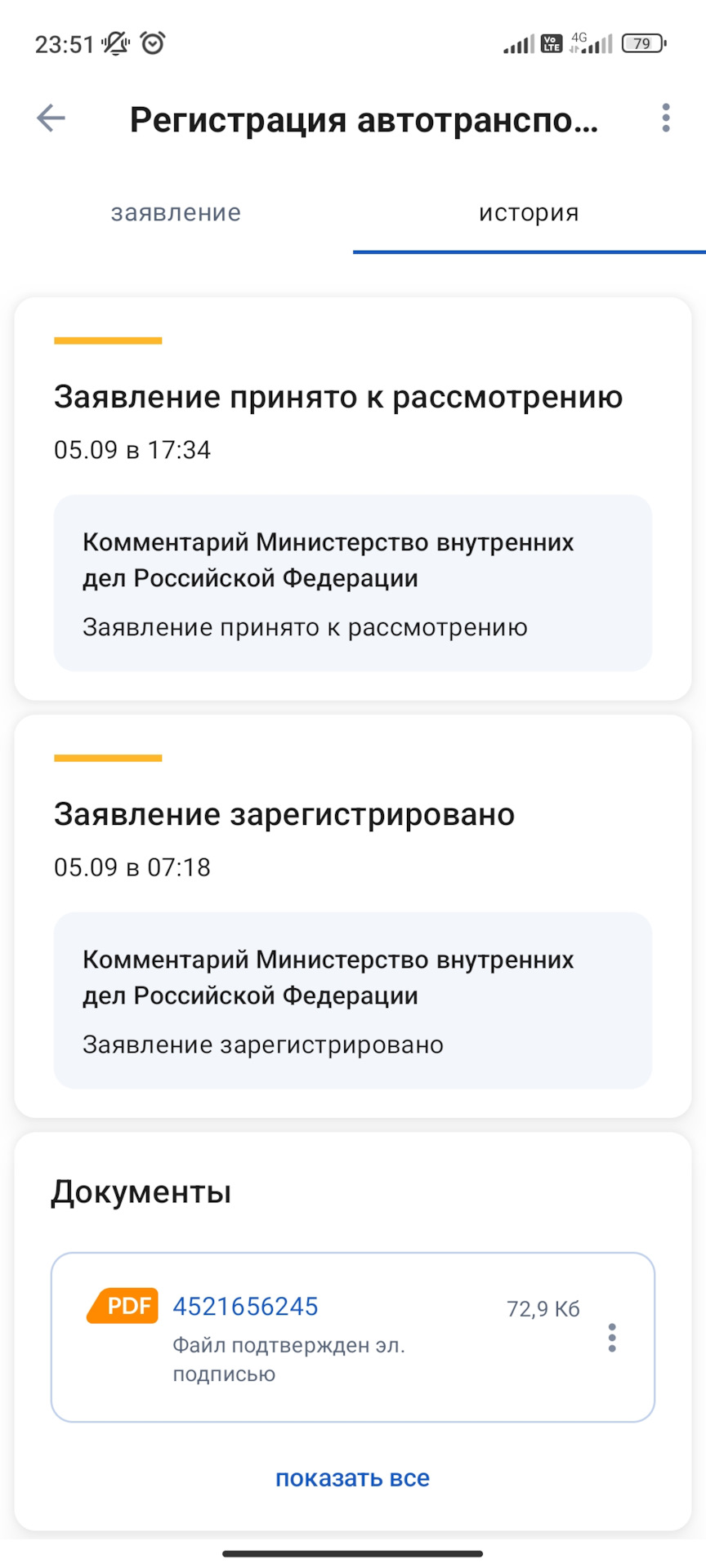Switch to the заявление tab
This screenshot has height=1568, width=706.
coord(176,213)
